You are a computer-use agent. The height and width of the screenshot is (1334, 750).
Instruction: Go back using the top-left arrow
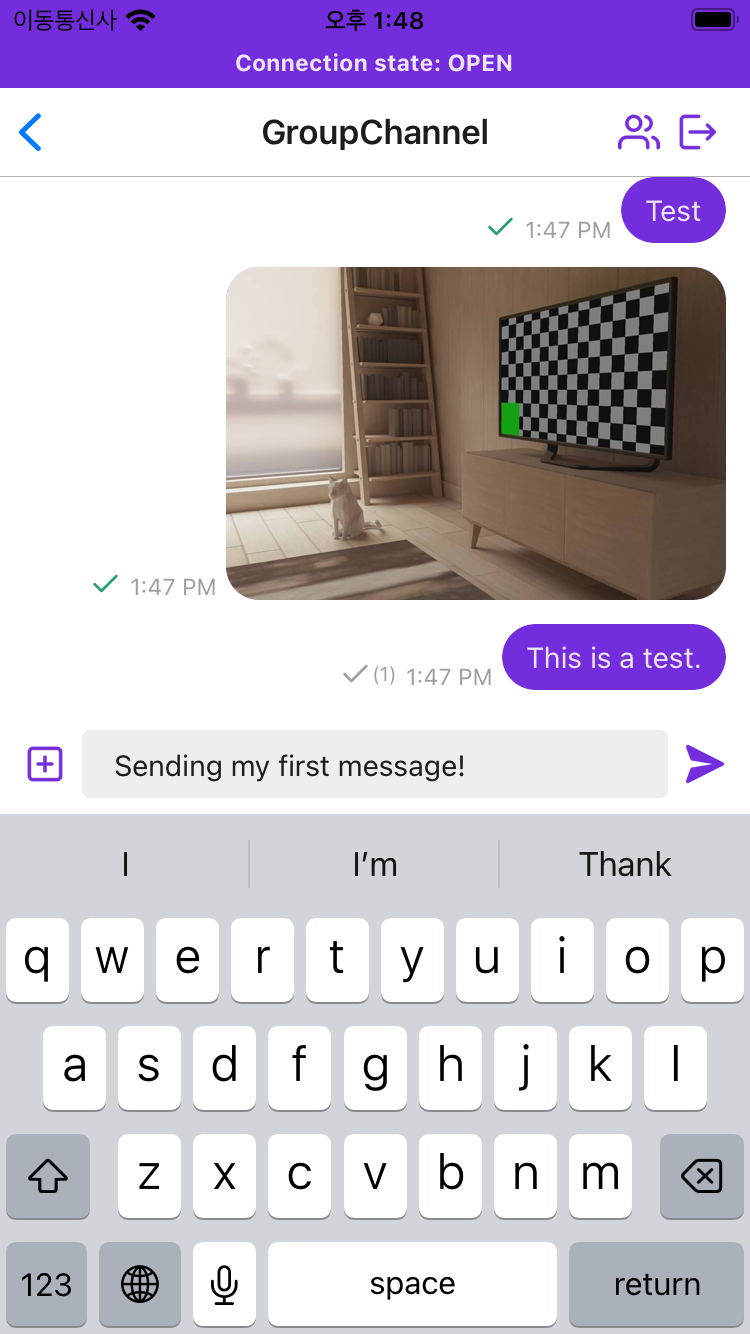click(x=31, y=132)
